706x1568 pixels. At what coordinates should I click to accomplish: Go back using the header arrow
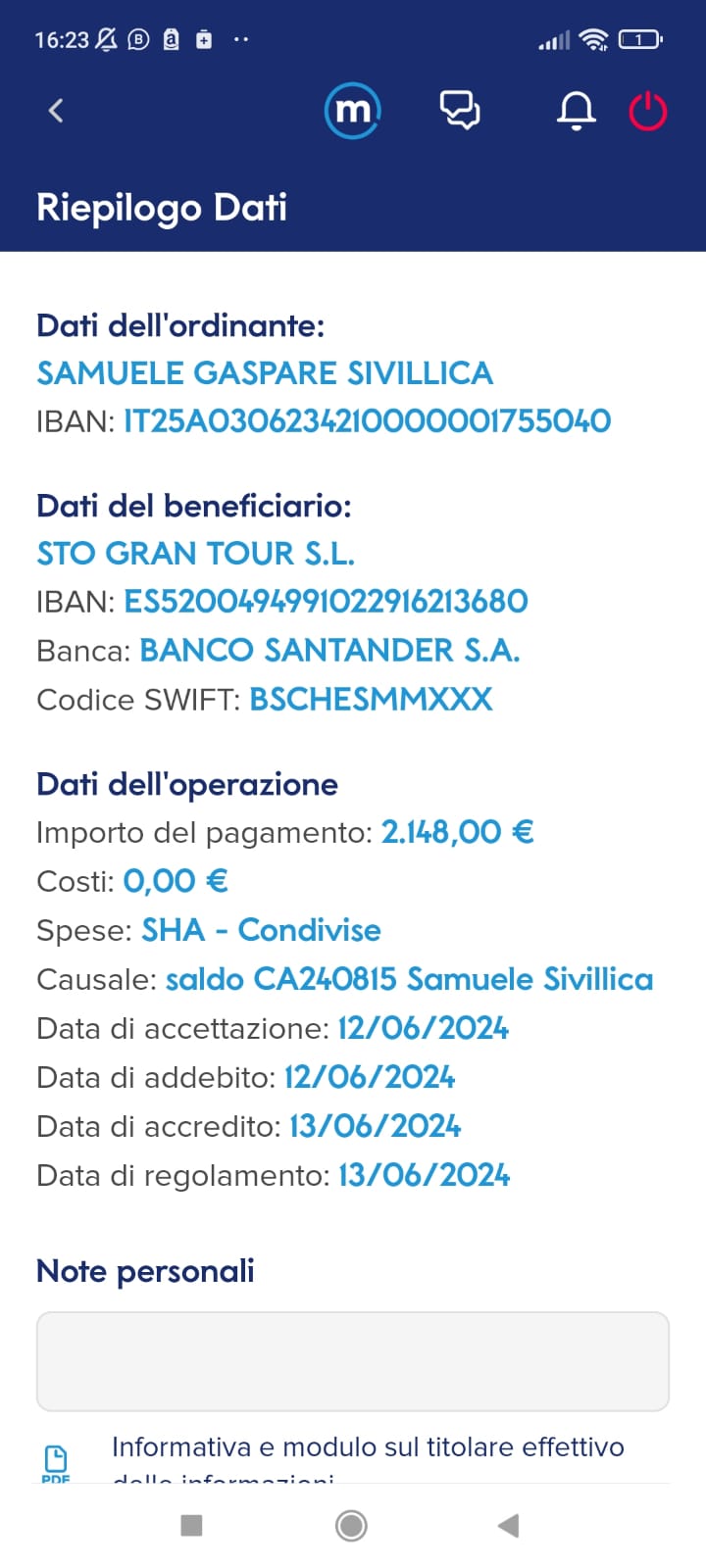click(56, 111)
